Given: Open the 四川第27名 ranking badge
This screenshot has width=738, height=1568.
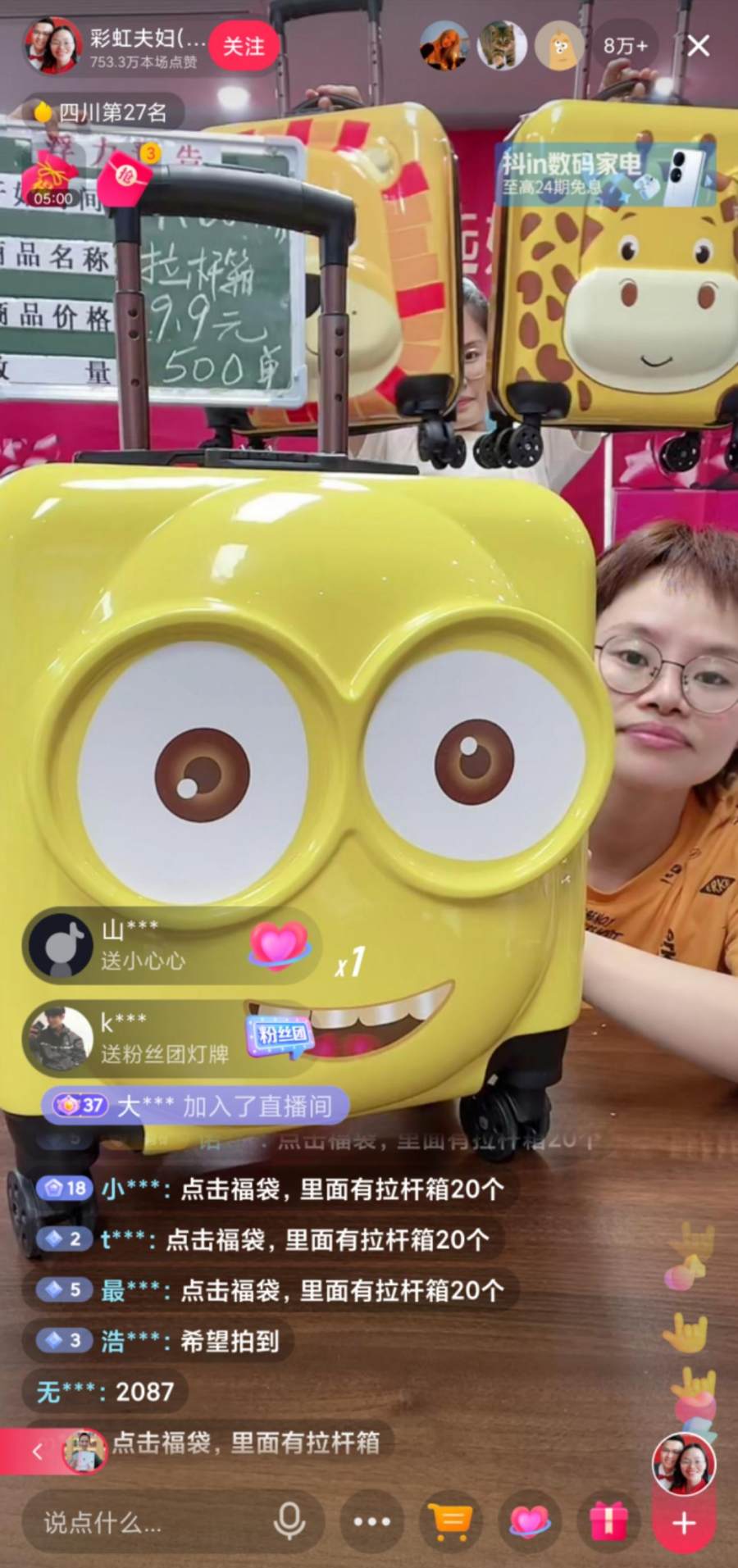Looking at the screenshot, I should point(100,112).
